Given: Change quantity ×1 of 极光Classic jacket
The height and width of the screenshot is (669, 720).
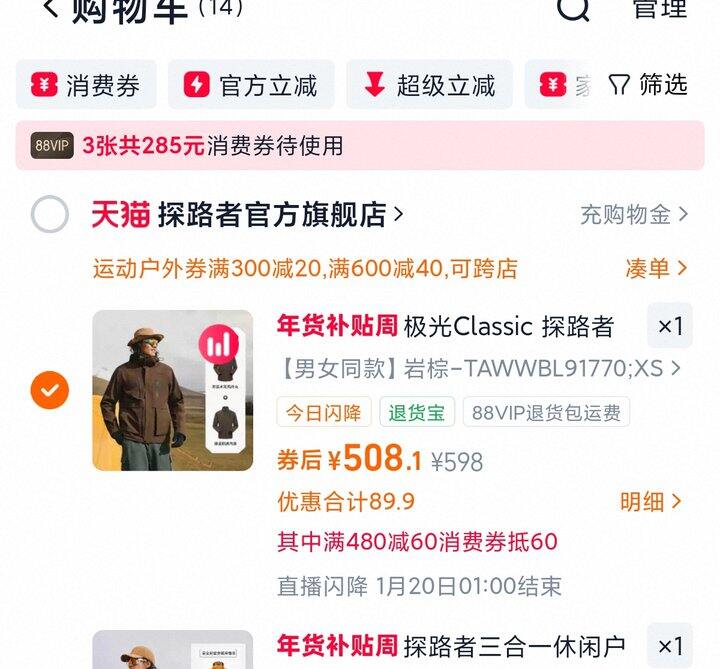Looking at the screenshot, I should 670,326.
